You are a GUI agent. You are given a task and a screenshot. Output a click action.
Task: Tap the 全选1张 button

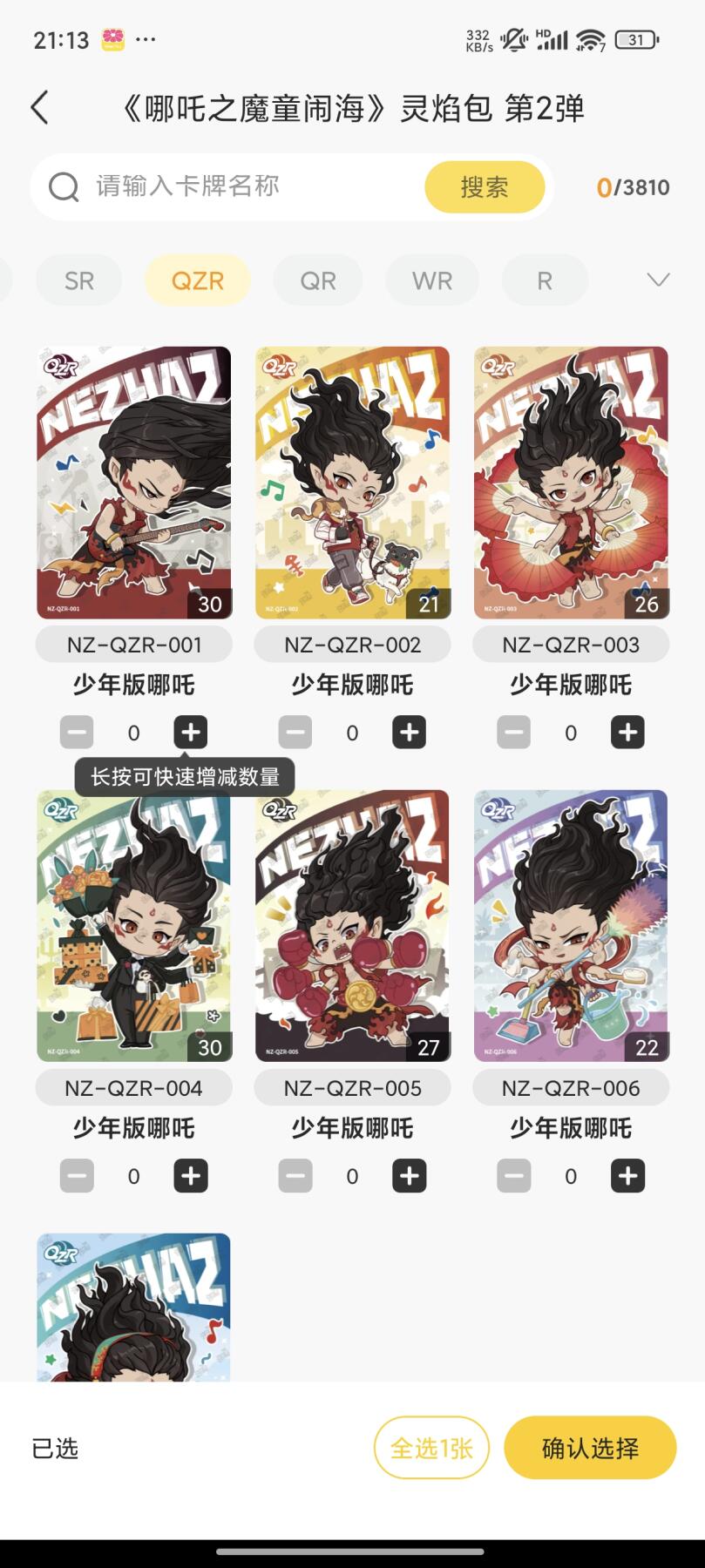[431, 1448]
